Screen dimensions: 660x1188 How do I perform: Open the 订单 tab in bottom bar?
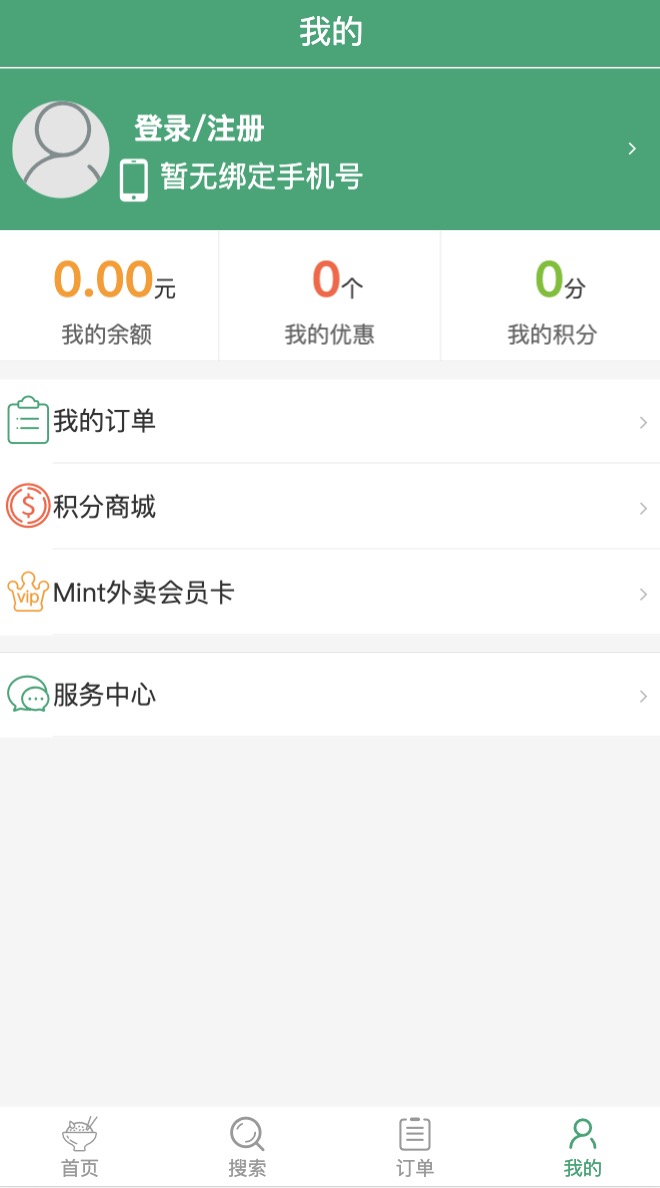pos(414,1147)
